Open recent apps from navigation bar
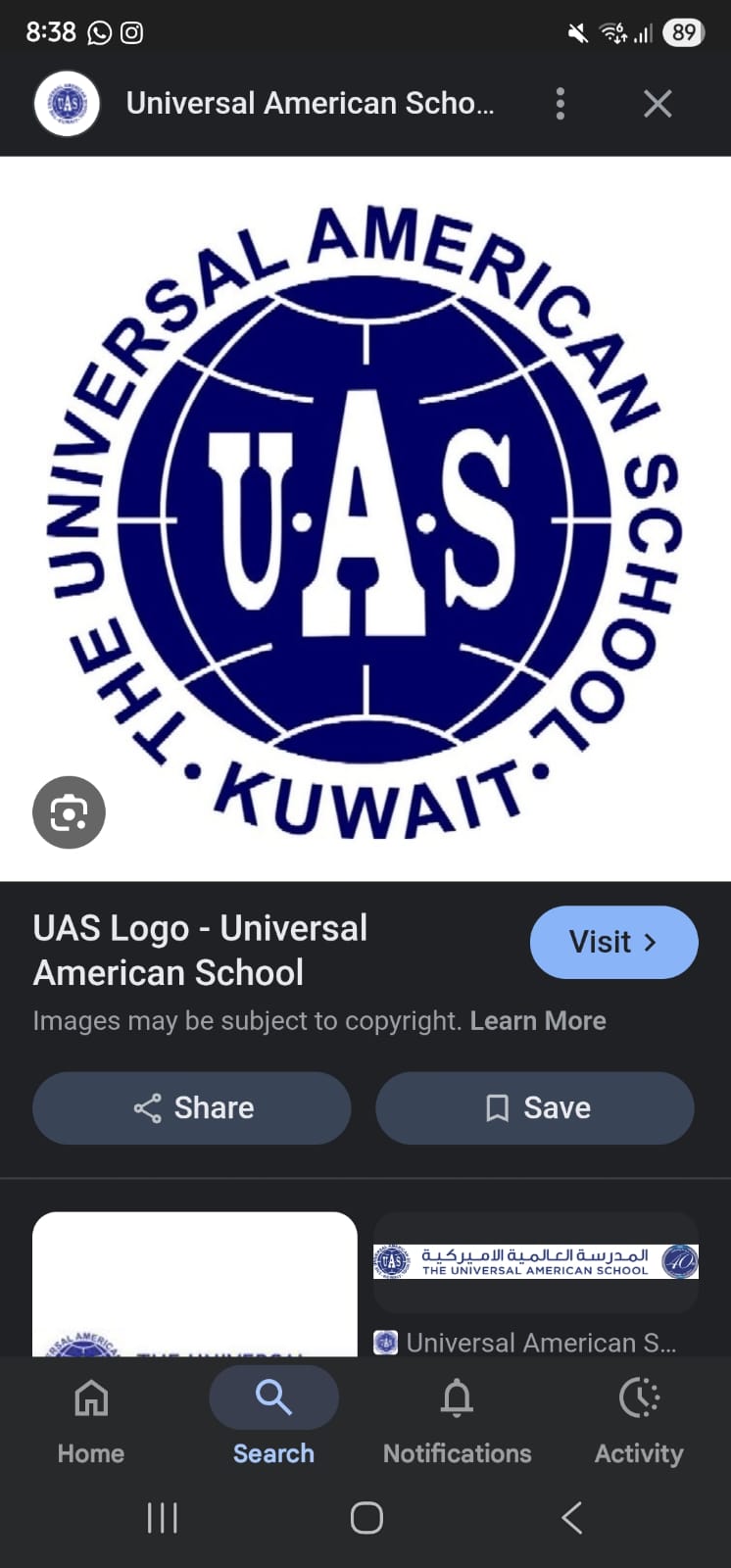The image size is (731, 1568). tap(162, 1518)
